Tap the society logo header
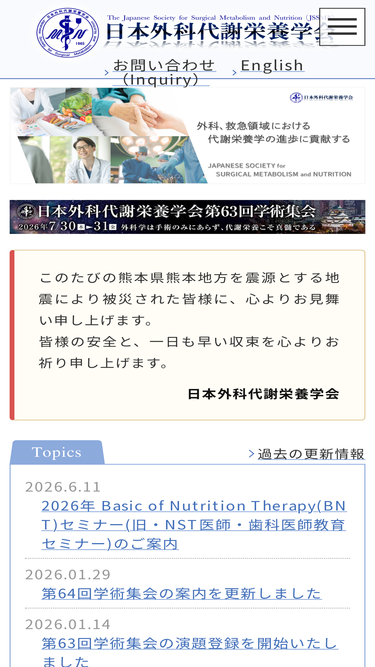 point(179,33)
